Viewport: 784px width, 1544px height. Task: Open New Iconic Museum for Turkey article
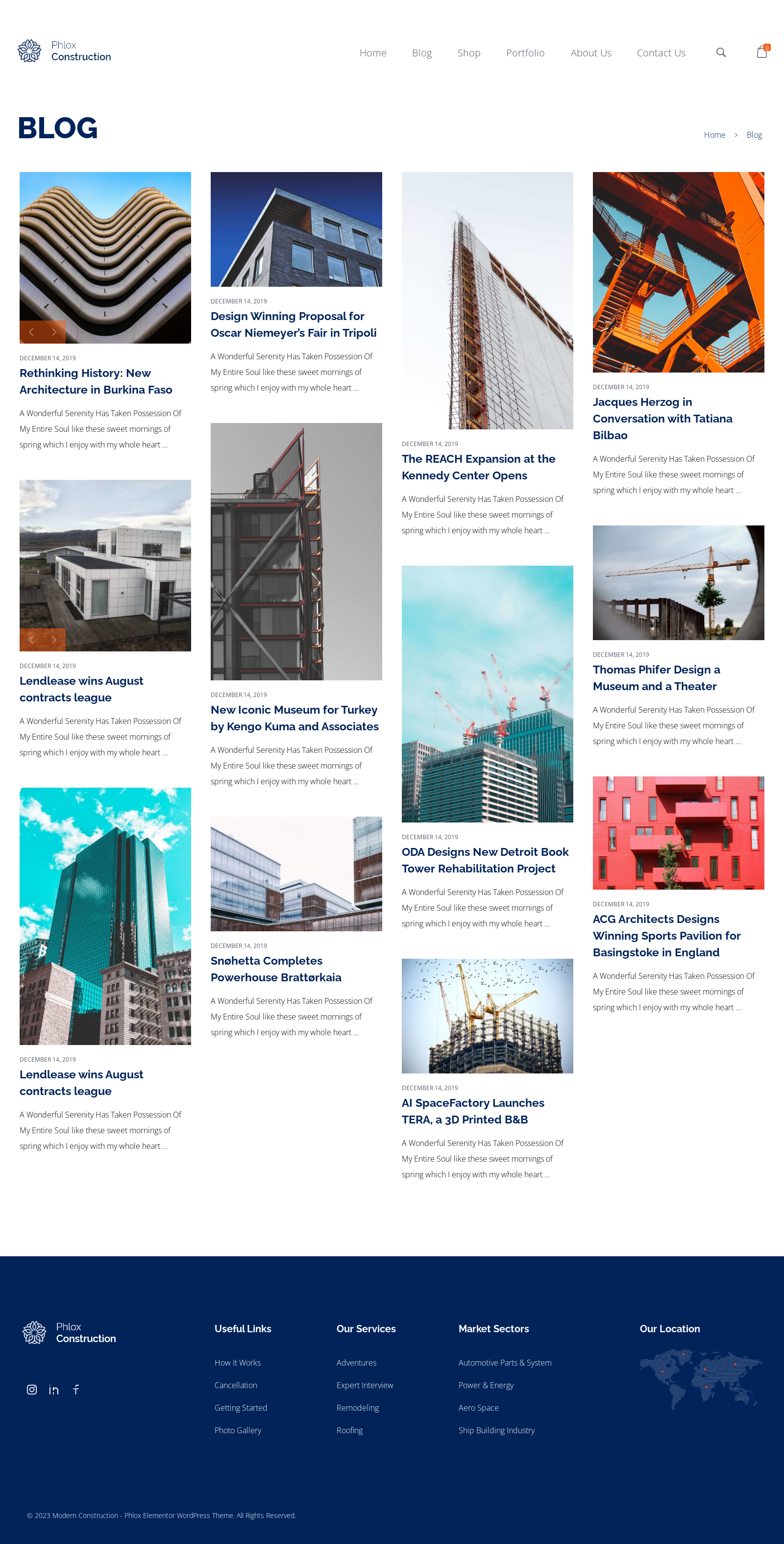click(294, 718)
